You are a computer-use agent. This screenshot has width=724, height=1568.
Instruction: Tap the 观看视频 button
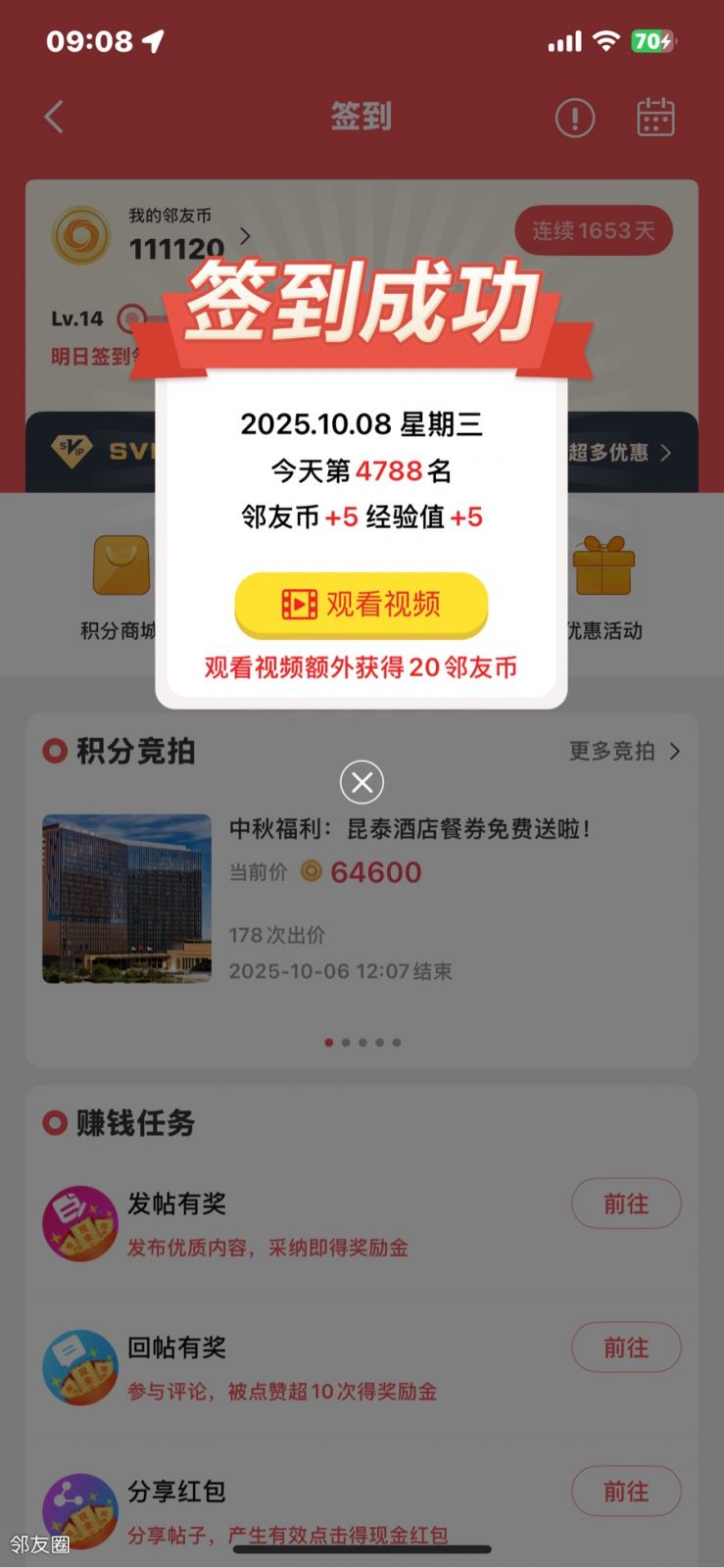pyautogui.click(x=361, y=605)
